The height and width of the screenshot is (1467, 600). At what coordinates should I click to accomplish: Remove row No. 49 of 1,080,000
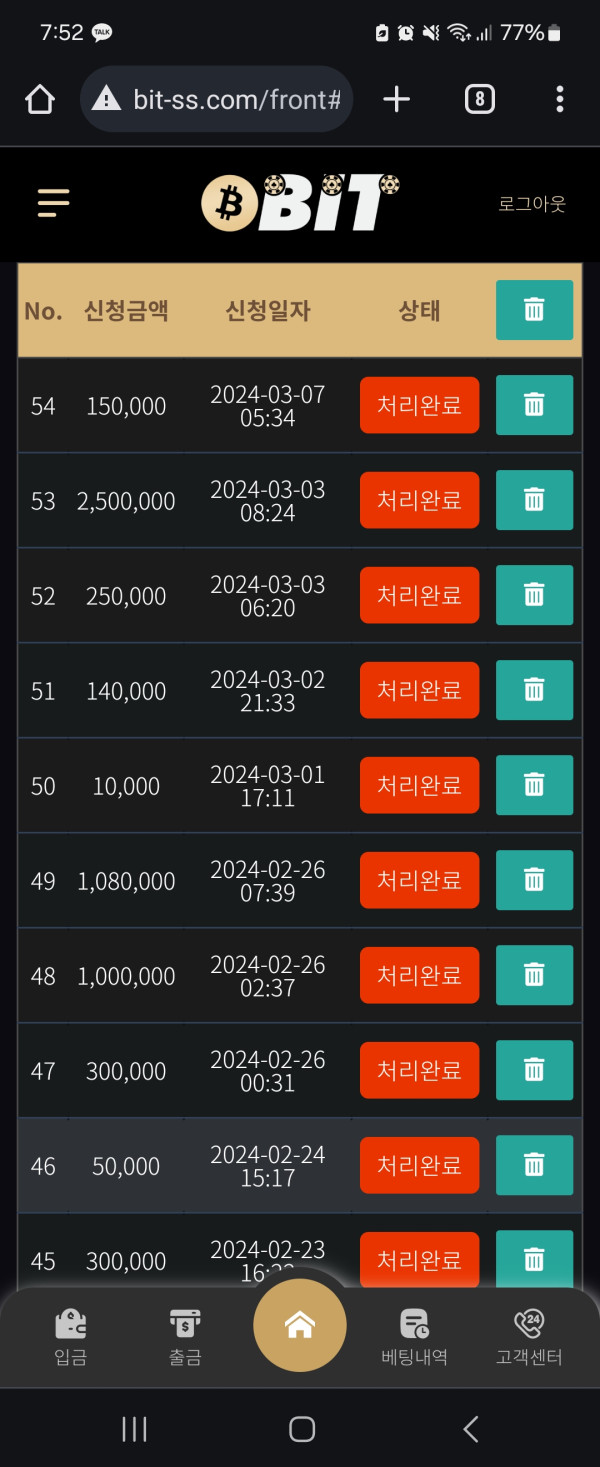tap(534, 880)
